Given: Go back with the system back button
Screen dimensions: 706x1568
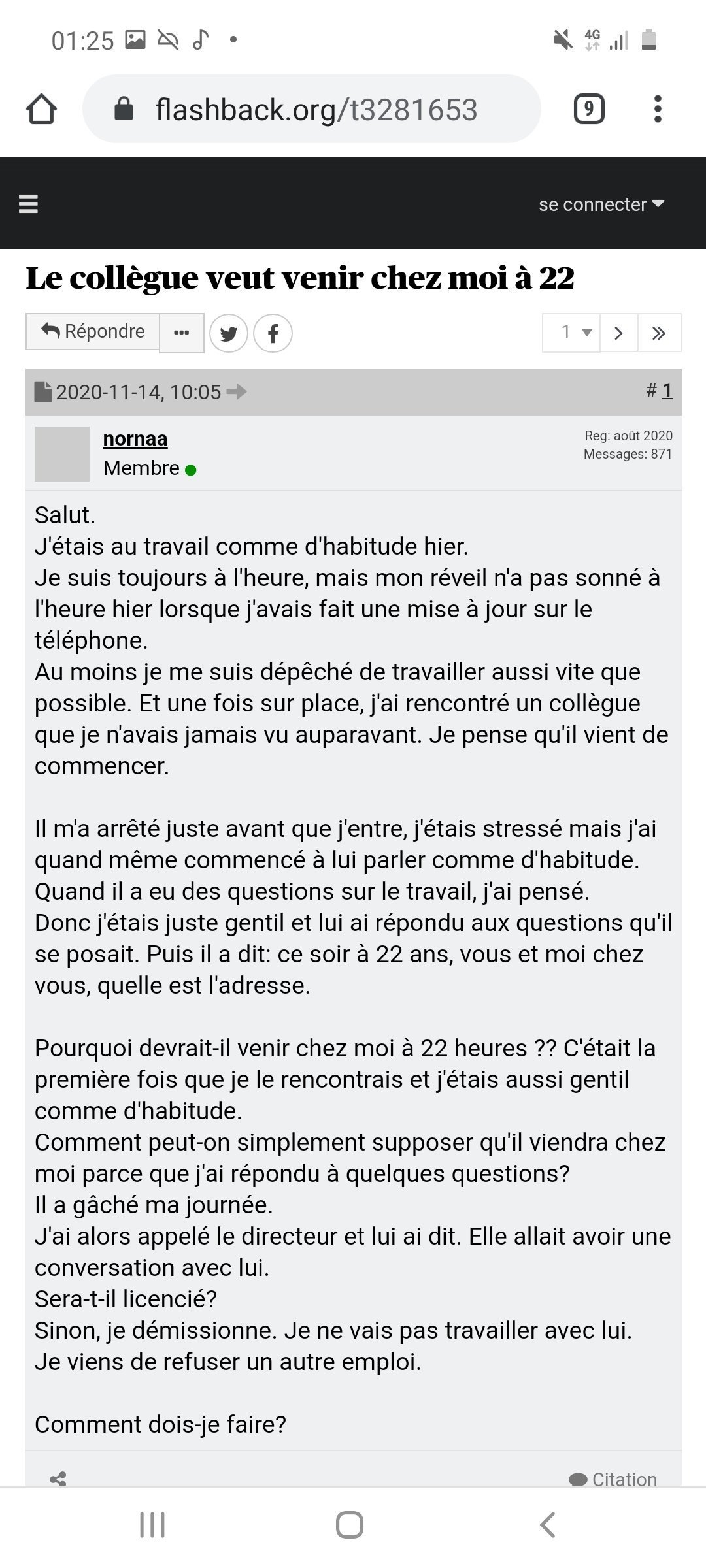Looking at the screenshot, I should pos(548,1525).
